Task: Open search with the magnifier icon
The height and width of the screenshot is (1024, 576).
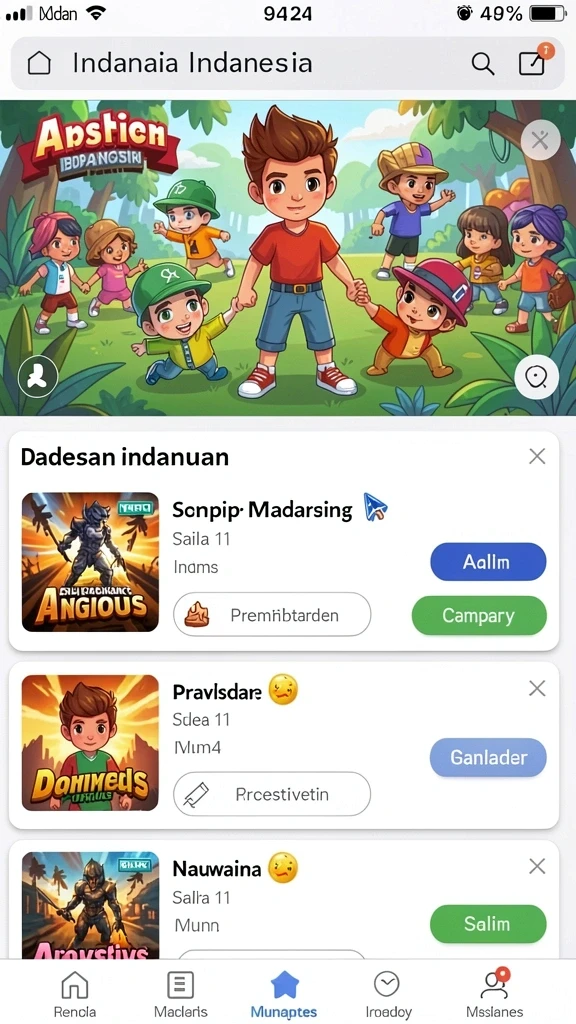Action: [x=482, y=63]
